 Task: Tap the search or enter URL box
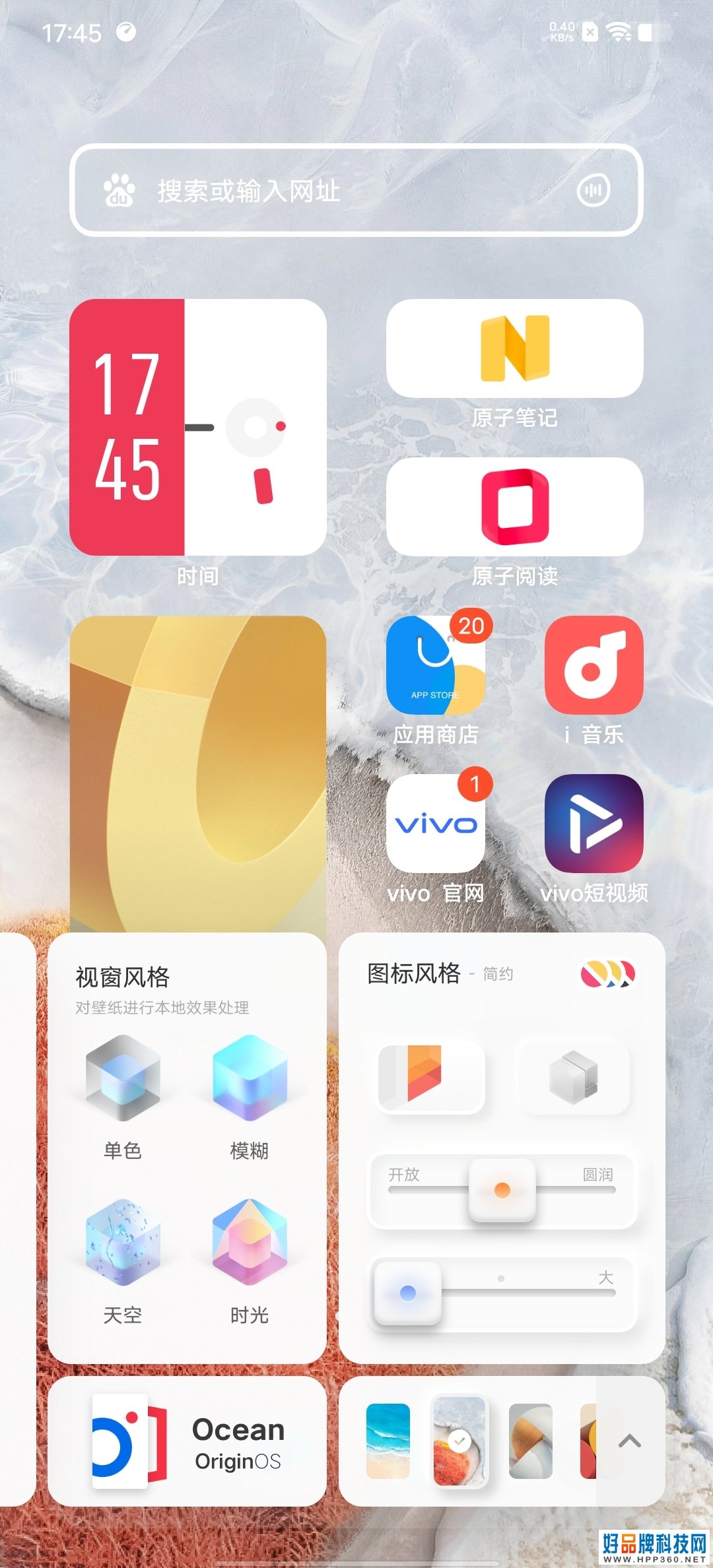[x=356, y=190]
